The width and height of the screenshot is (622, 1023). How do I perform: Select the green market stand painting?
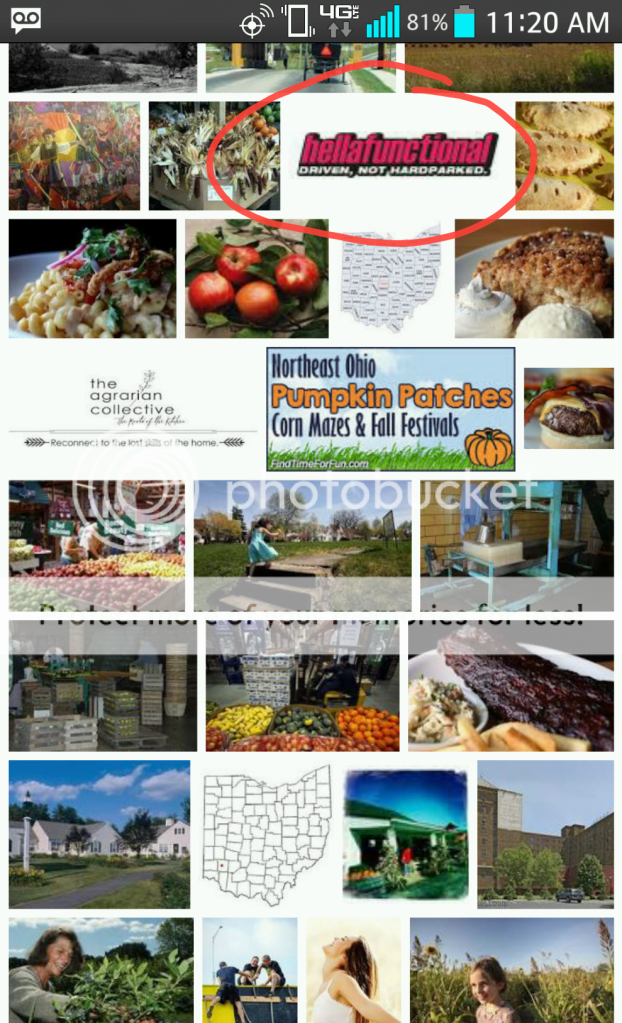point(405,834)
